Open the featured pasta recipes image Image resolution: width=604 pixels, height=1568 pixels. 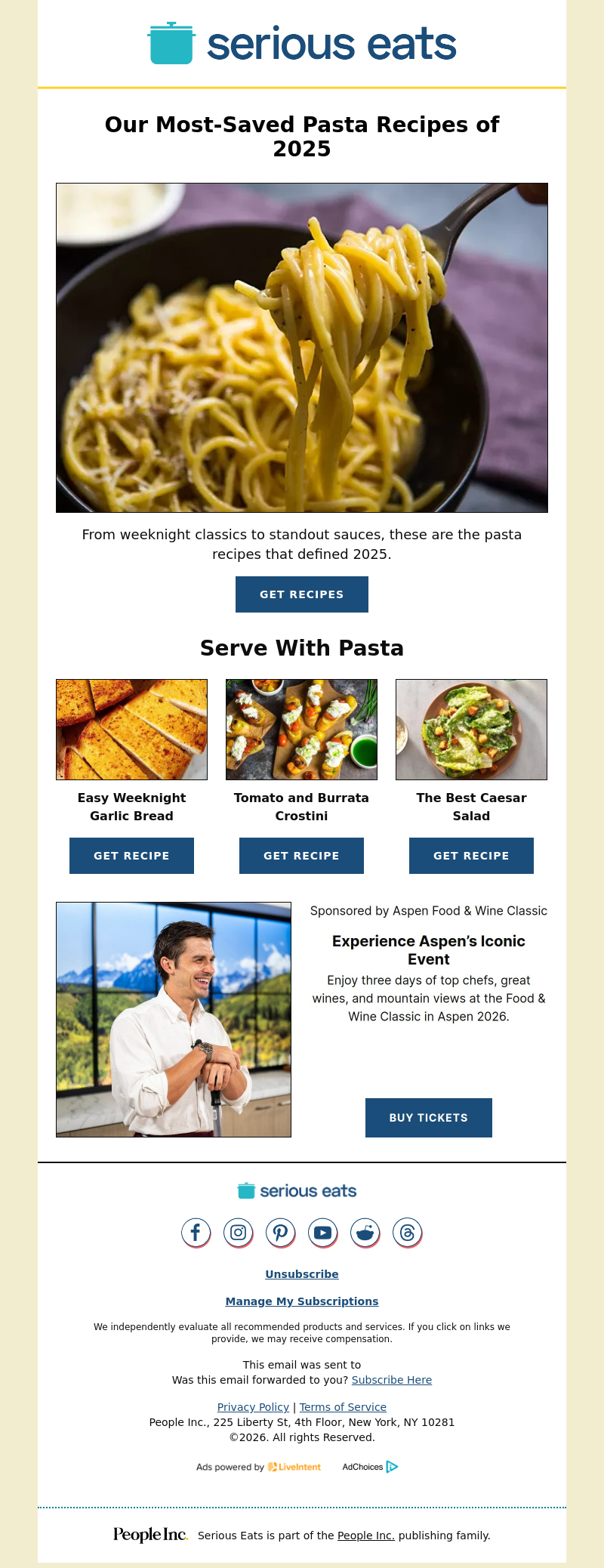pyautogui.click(x=301, y=347)
